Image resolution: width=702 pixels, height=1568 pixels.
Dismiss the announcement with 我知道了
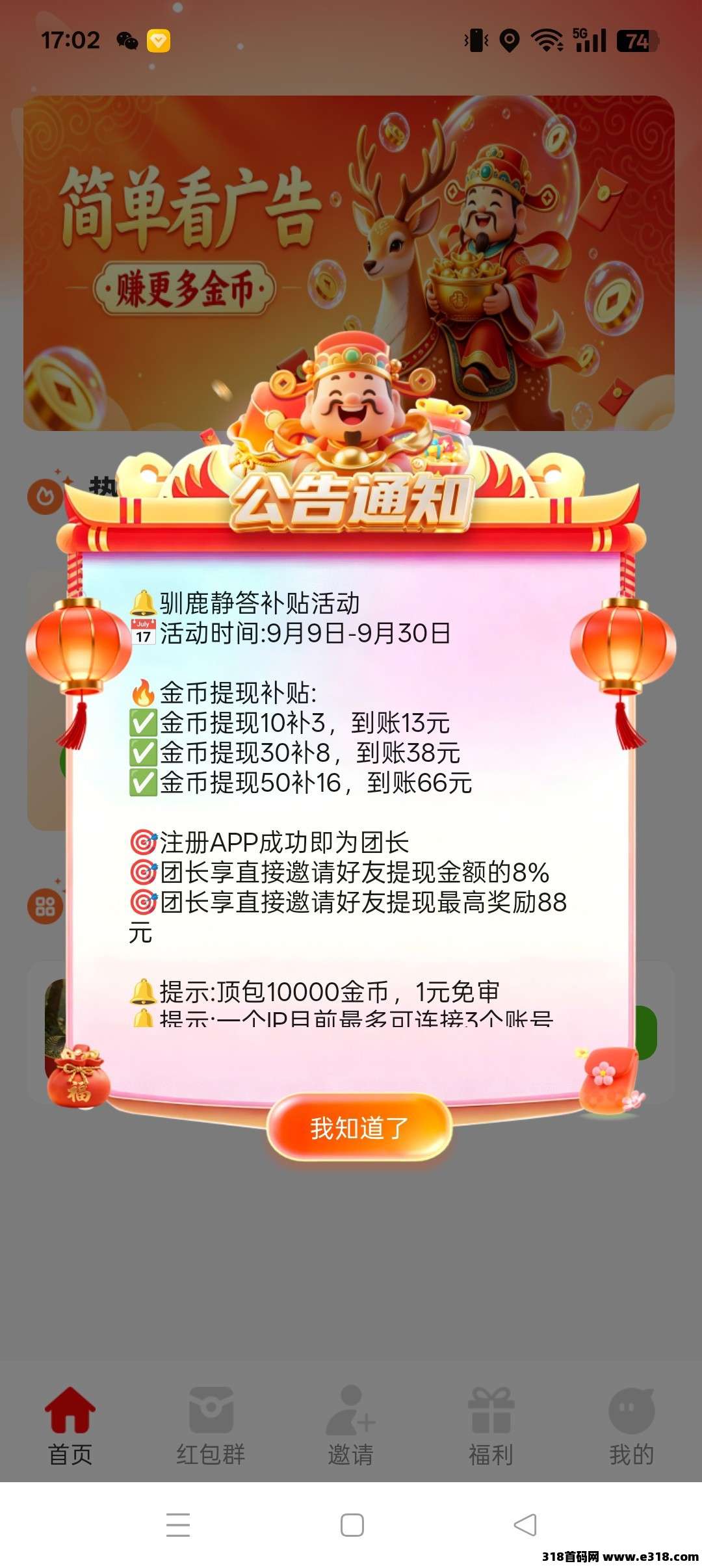tap(359, 1128)
